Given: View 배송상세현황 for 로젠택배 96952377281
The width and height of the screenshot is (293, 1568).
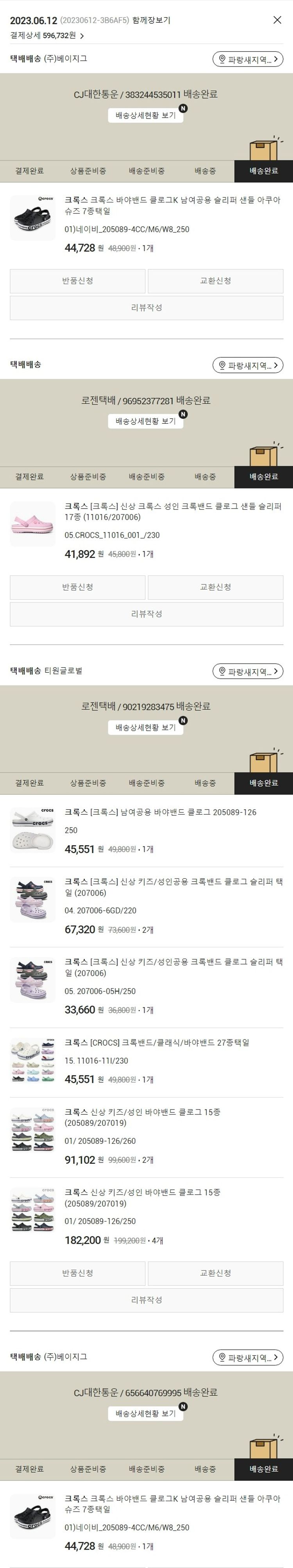Looking at the screenshot, I should tap(146, 421).
